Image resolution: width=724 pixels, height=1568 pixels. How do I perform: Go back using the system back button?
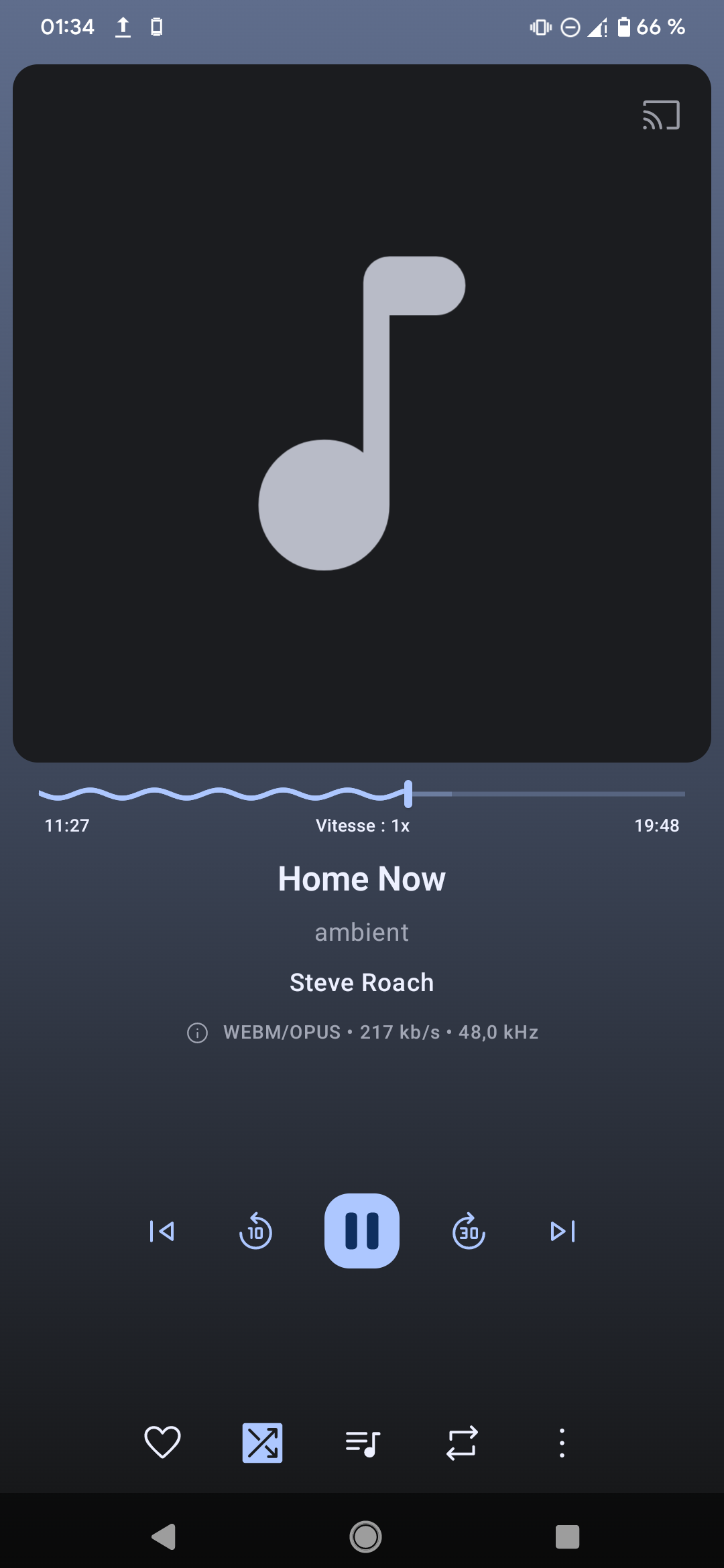point(164,1537)
